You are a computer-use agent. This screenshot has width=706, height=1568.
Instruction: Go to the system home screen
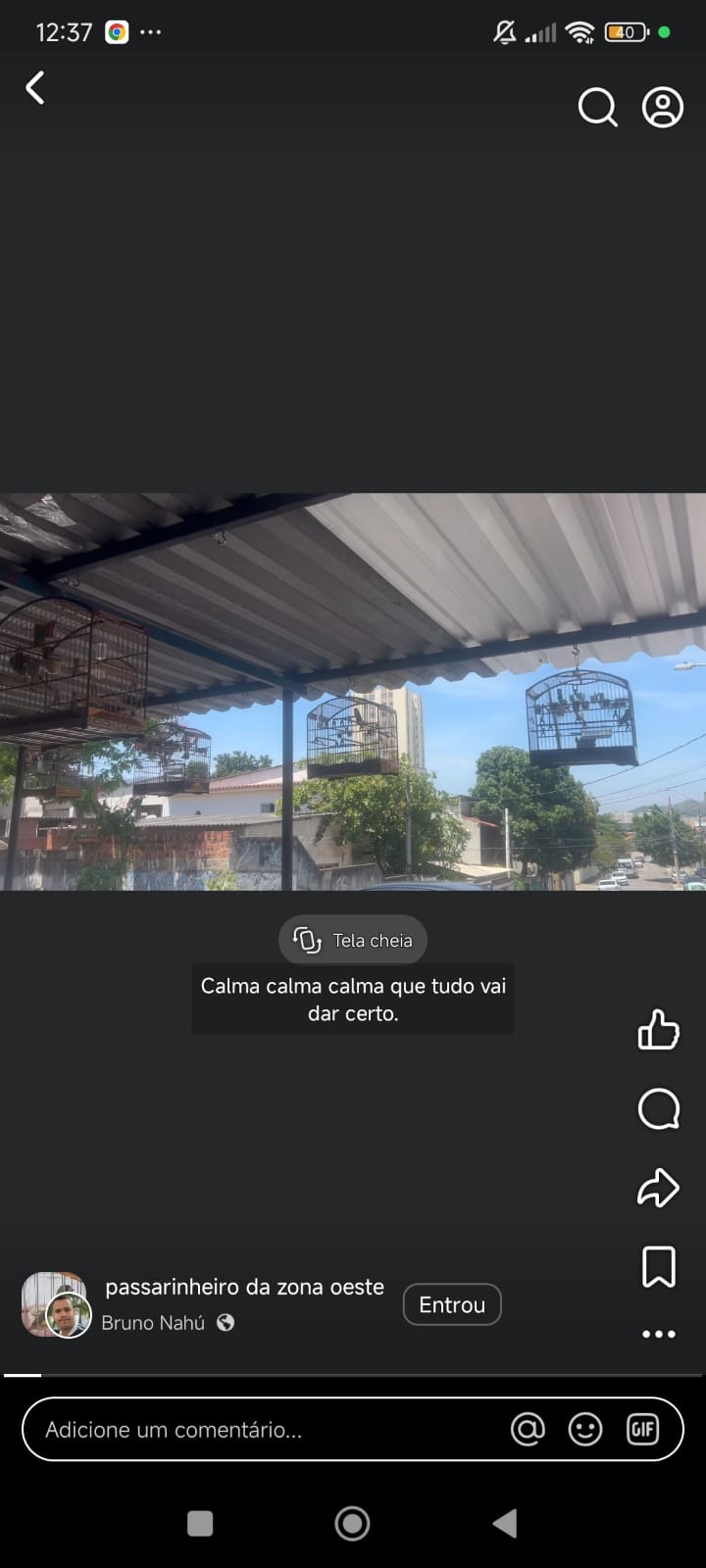point(352,1523)
